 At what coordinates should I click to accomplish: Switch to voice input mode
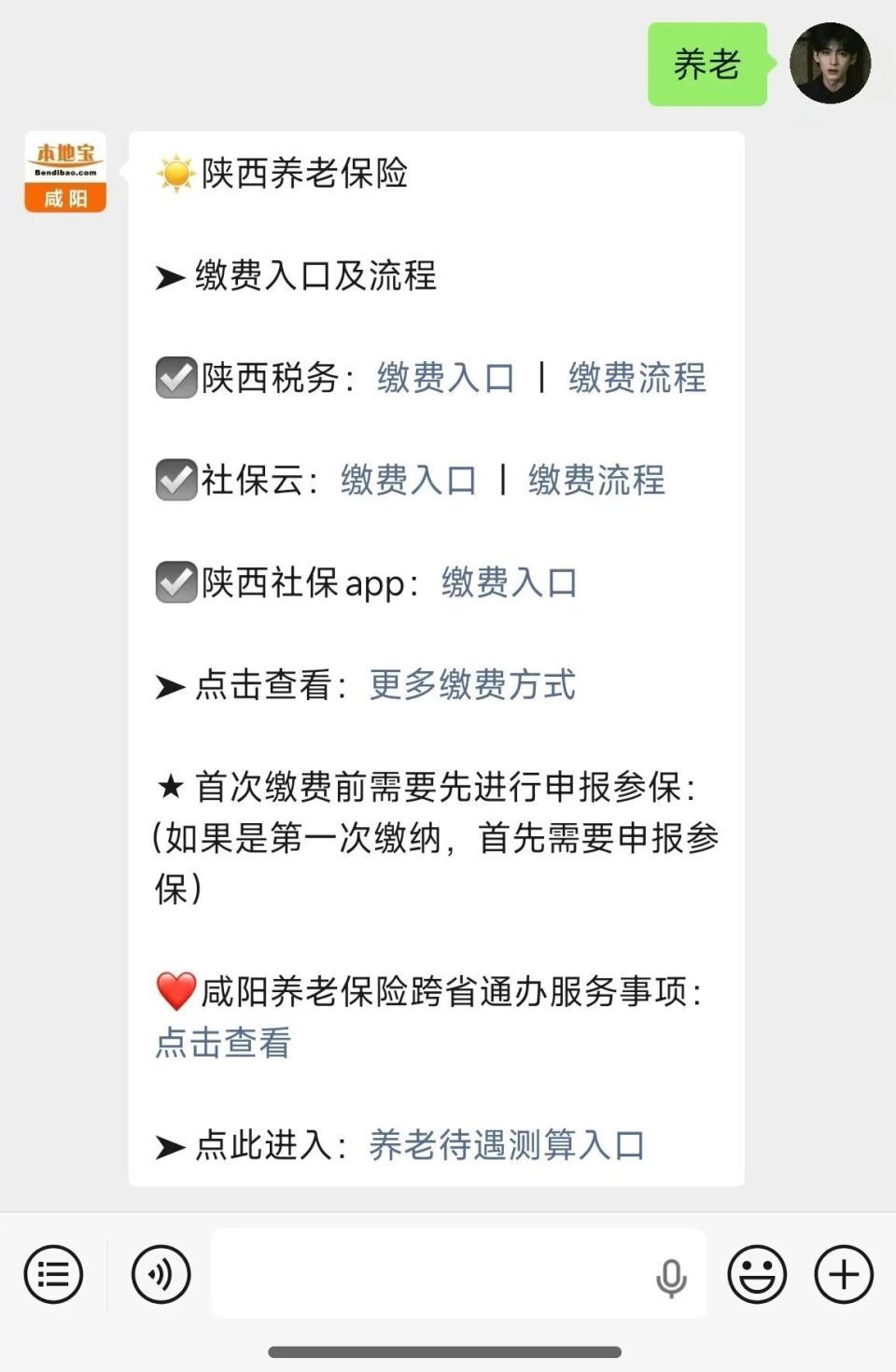tap(161, 1274)
